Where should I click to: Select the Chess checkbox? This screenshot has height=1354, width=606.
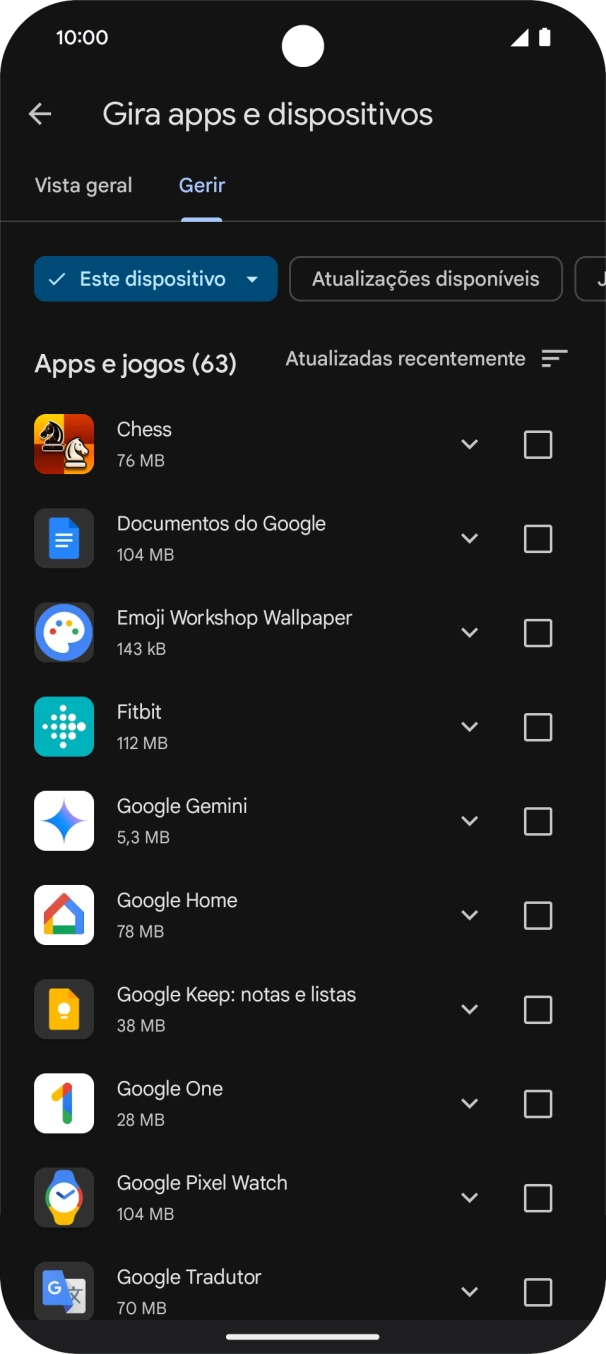[538, 445]
